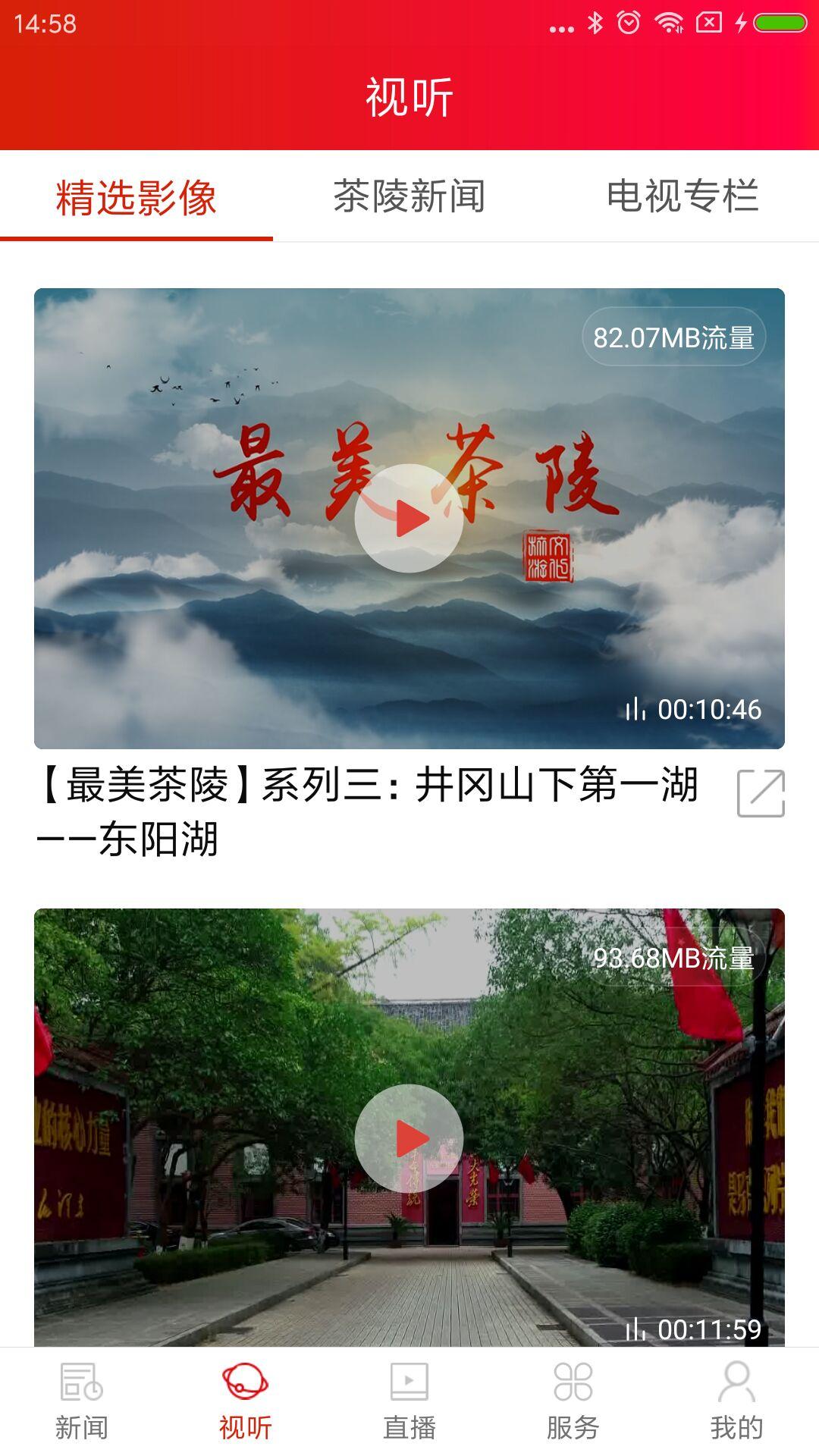
Task: Open the 服务 services icon
Action: point(573,1395)
